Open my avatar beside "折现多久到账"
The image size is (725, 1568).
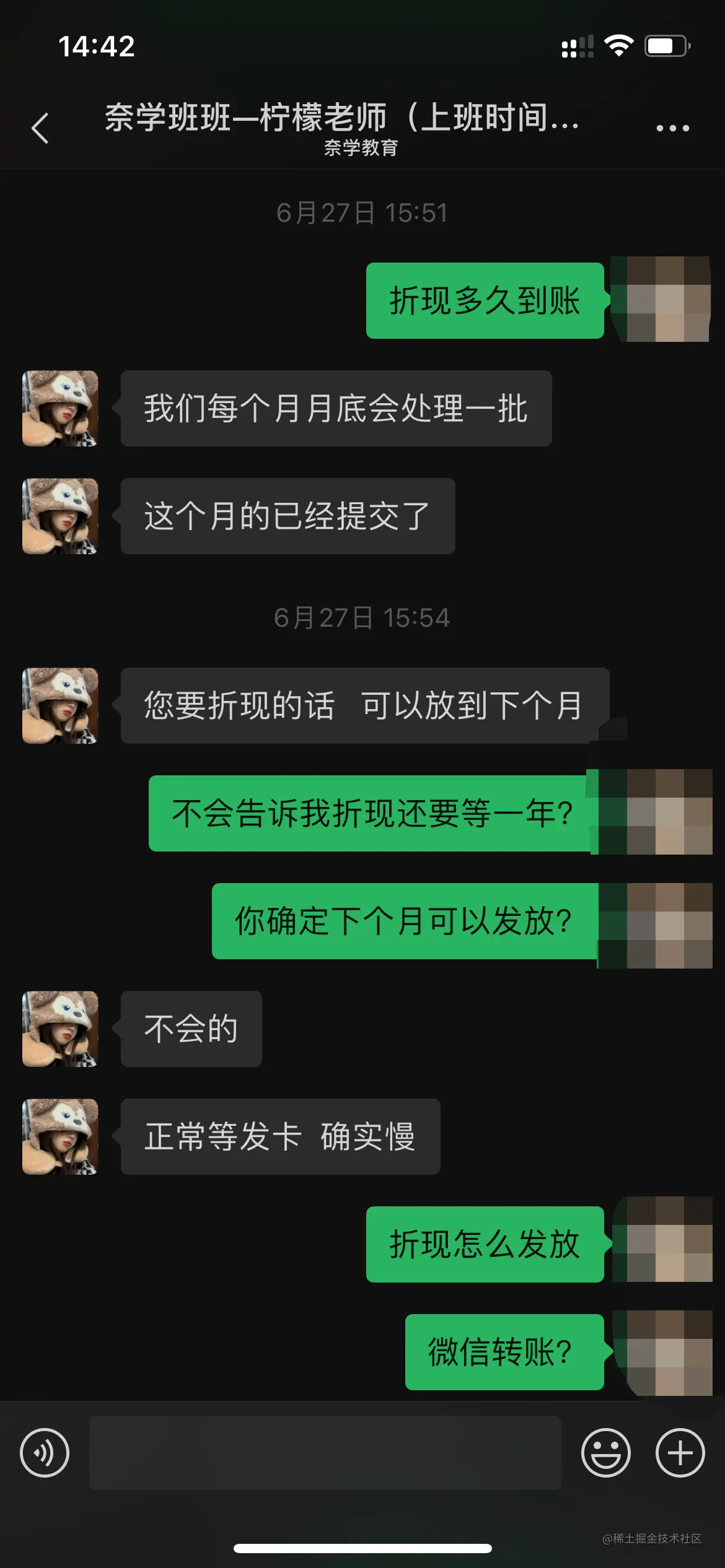pyautogui.click(x=661, y=300)
